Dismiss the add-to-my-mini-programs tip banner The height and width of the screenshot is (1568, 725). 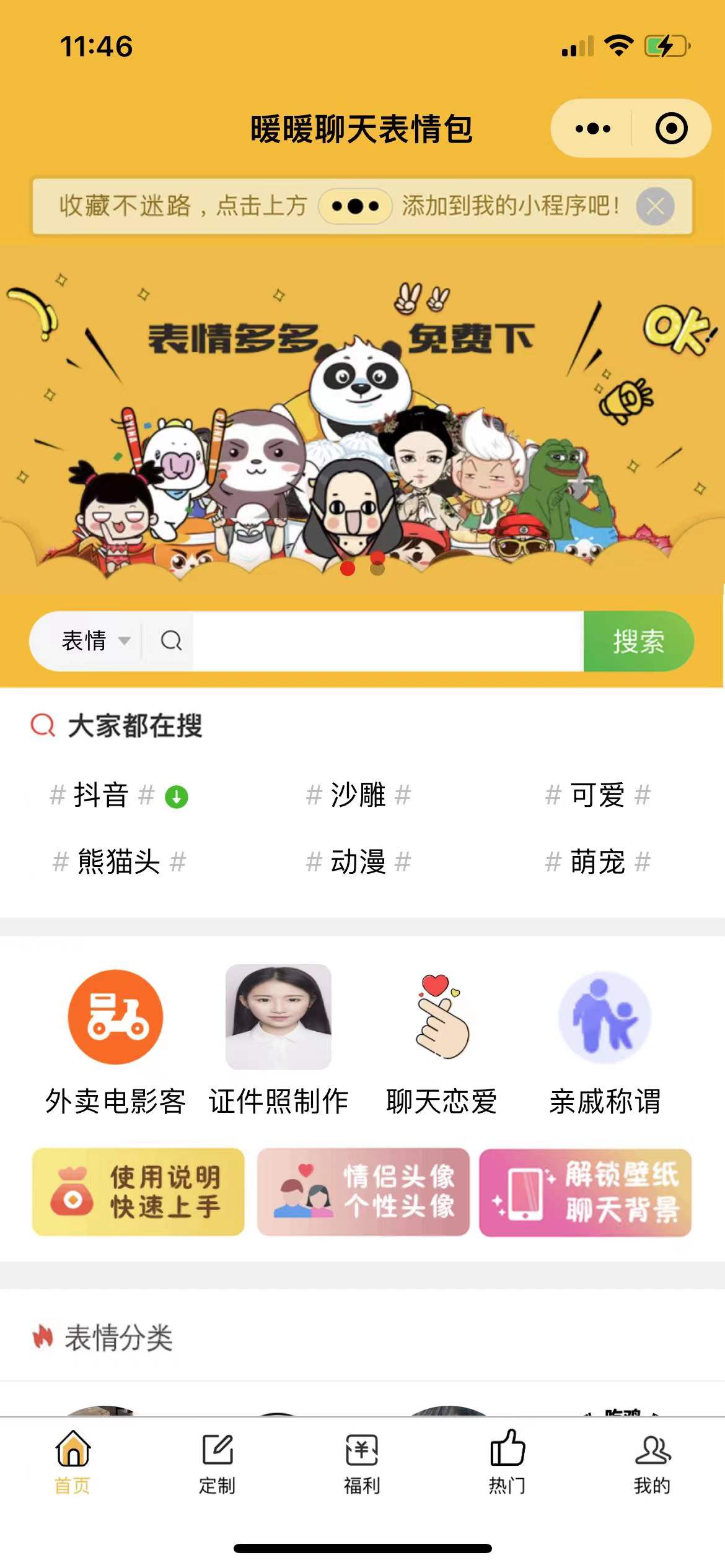point(655,206)
